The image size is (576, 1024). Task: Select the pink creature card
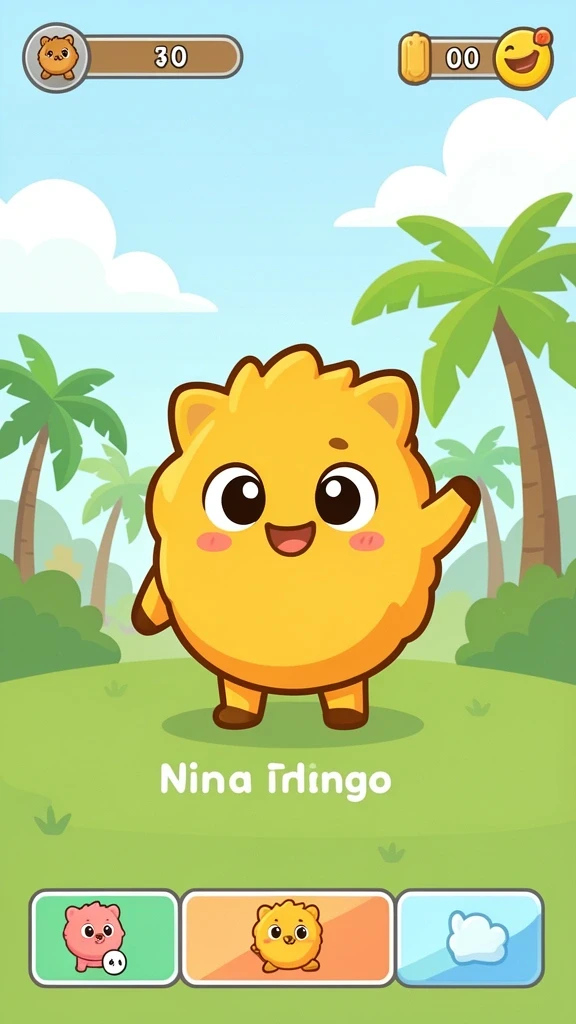pyautogui.click(x=104, y=937)
